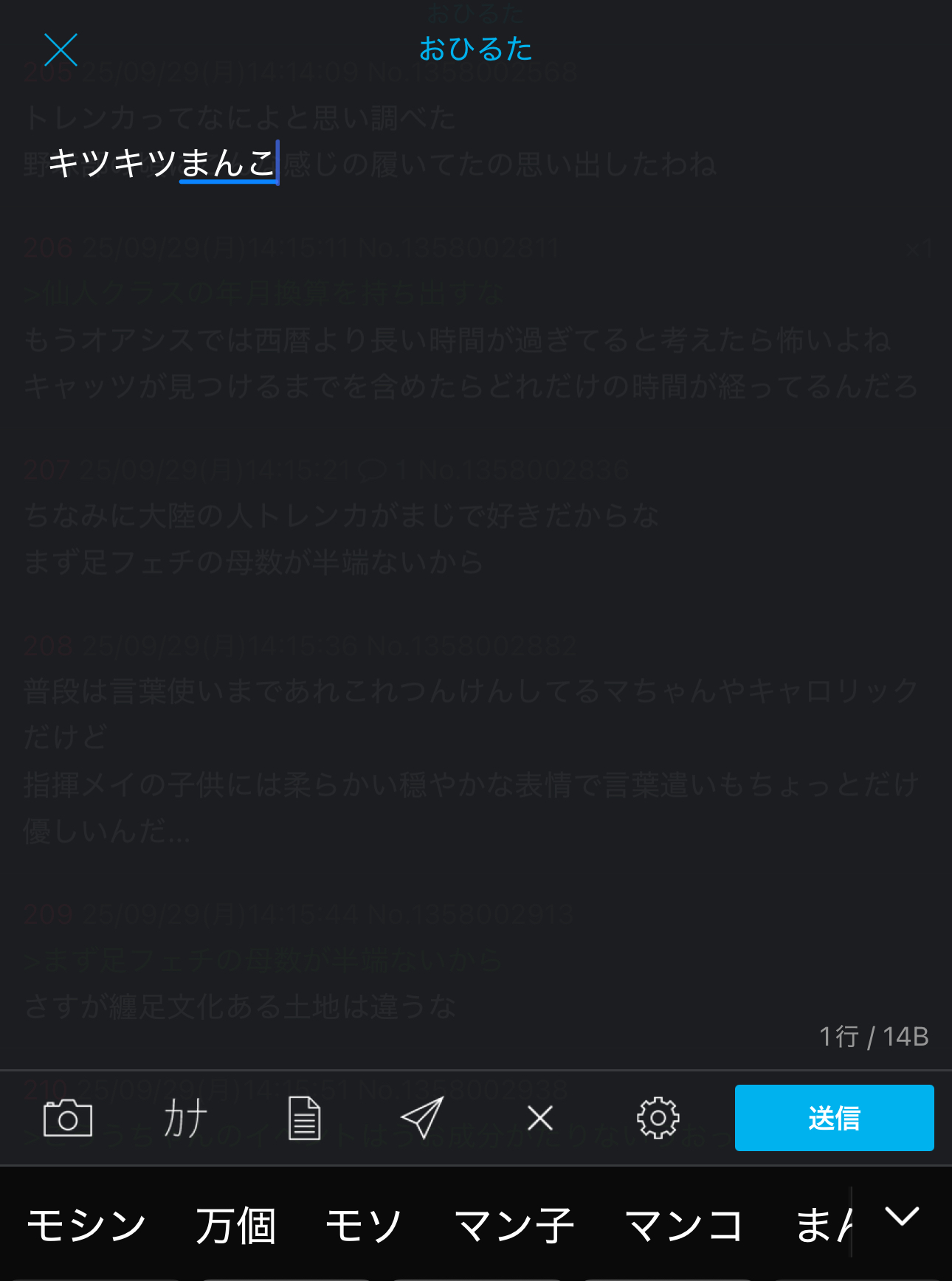
Task: Tap the カ katakana tool icon
Action: 185,1118
